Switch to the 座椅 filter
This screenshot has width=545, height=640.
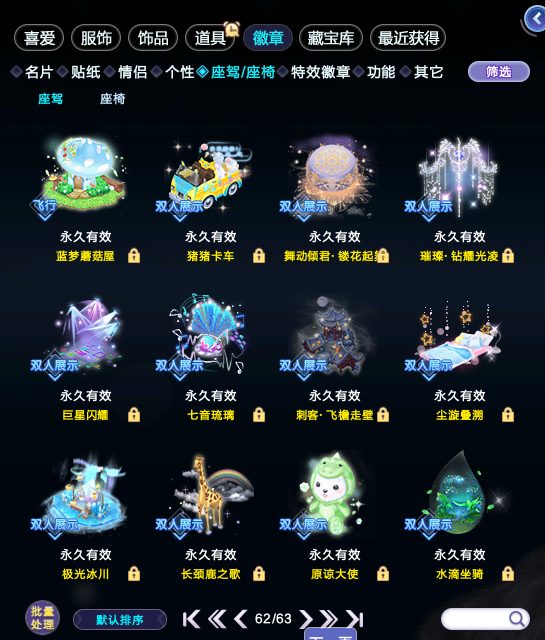point(112,99)
